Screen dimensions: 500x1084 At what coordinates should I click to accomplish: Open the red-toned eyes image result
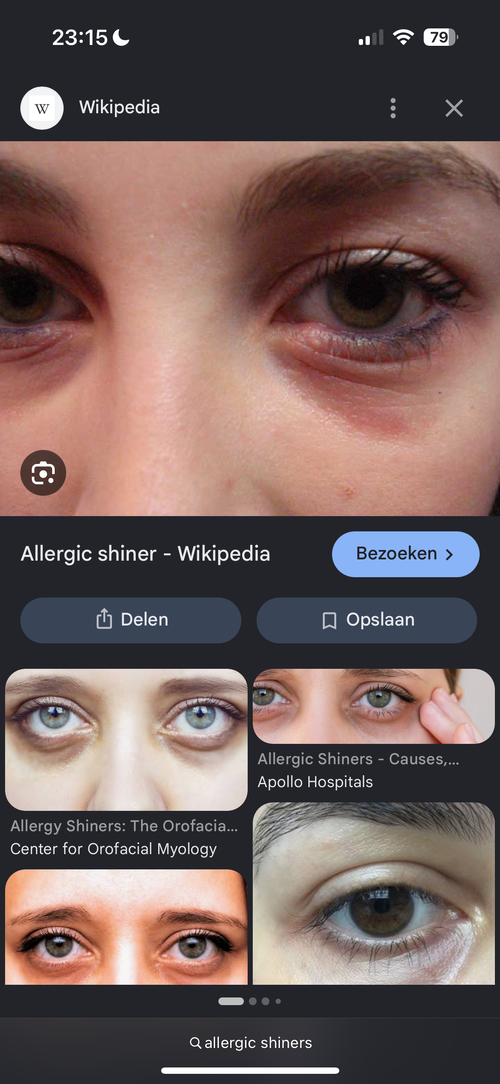pyautogui.click(x=126, y=926)
